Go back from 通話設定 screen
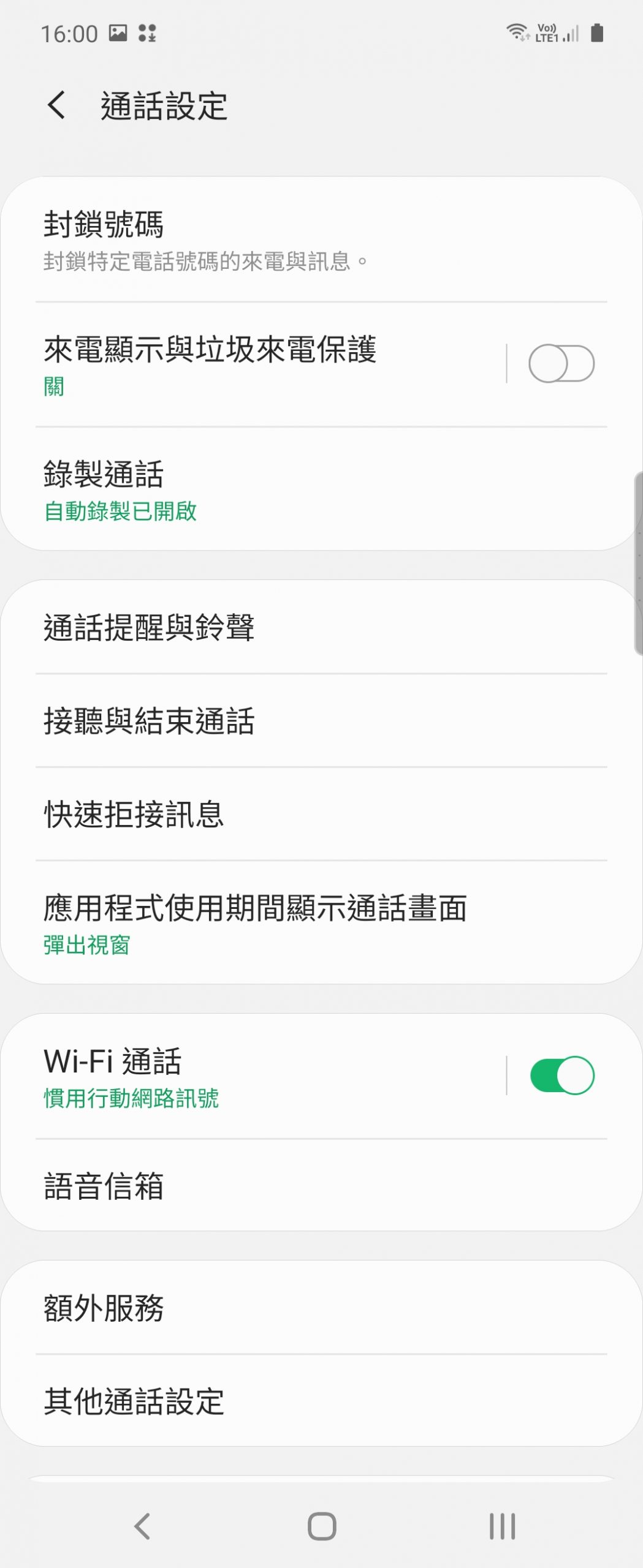This screenshot has height=1568, width=643. [56, 105]
